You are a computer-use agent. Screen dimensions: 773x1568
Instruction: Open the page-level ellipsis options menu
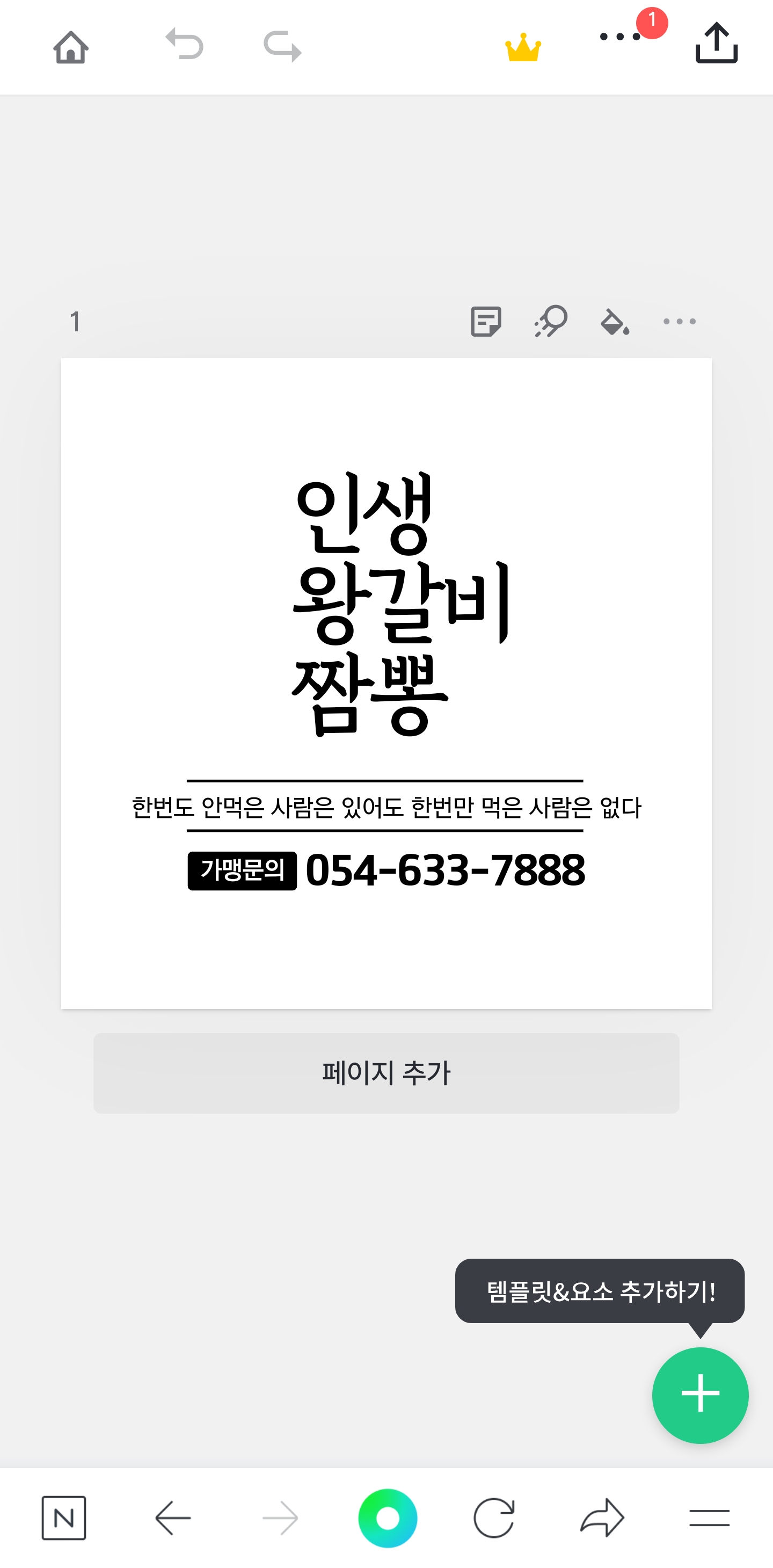pyautogui.click(x=679, y=322)
